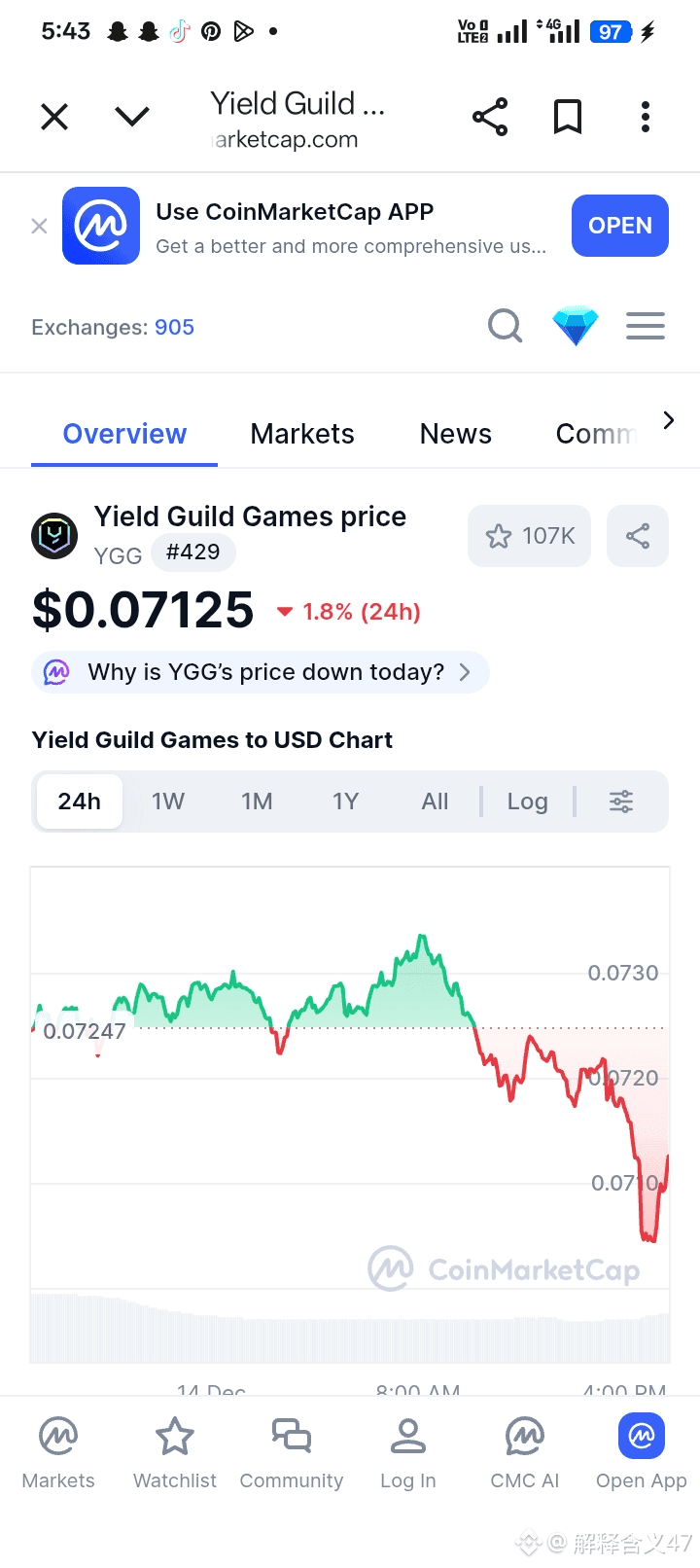Select the 1Y chart range
Screen dimensions: 700x1568
(345, 802)
